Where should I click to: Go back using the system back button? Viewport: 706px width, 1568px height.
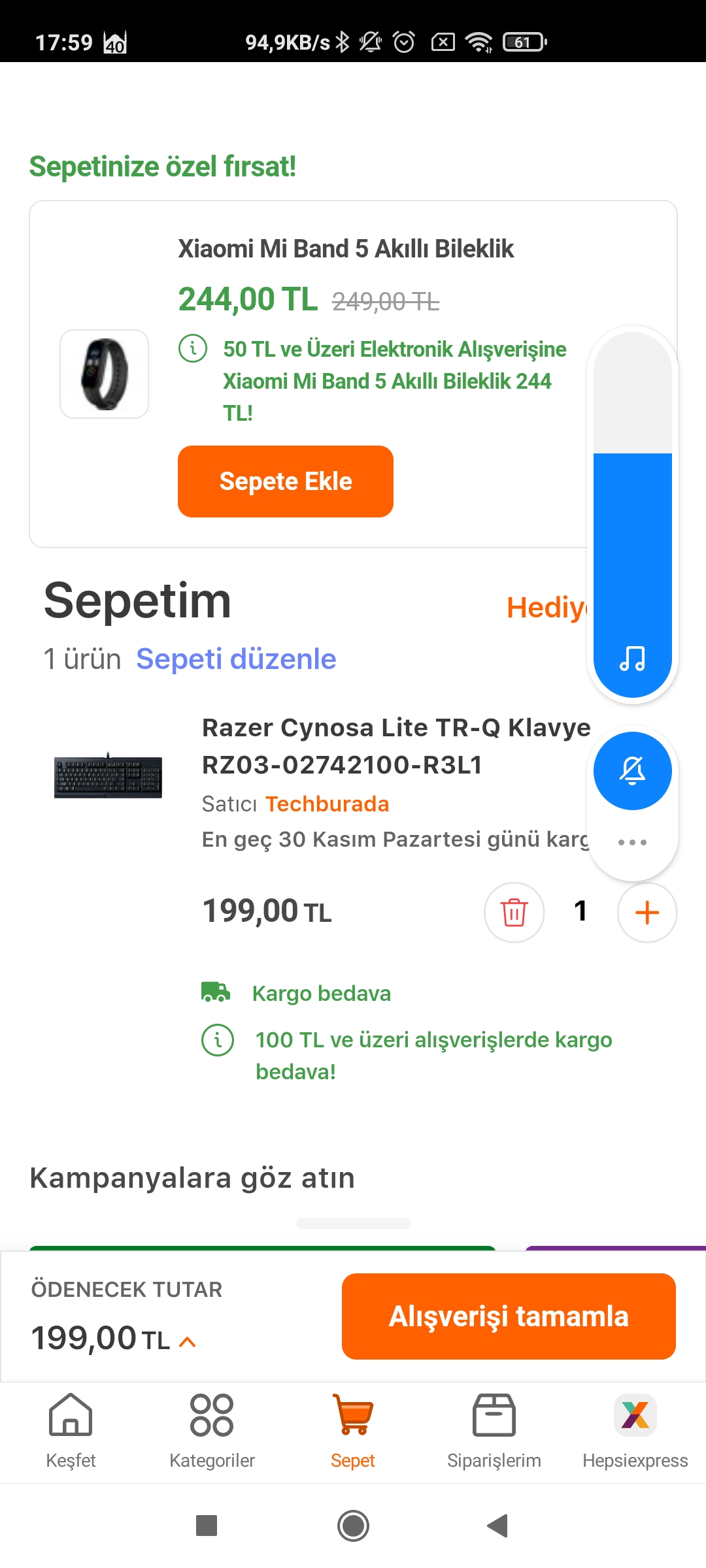tap(497, 1526)
